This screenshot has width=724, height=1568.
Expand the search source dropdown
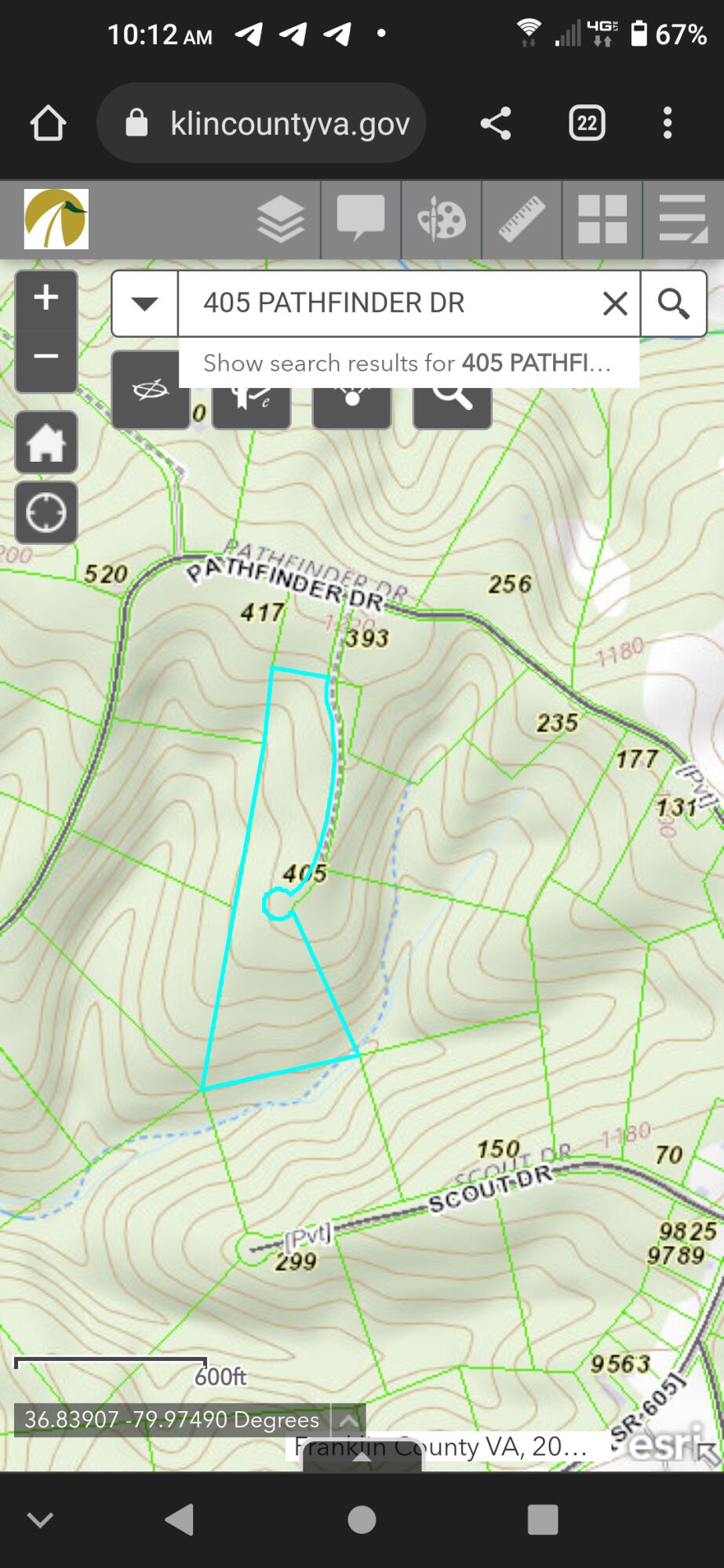[x=145, y=303]
